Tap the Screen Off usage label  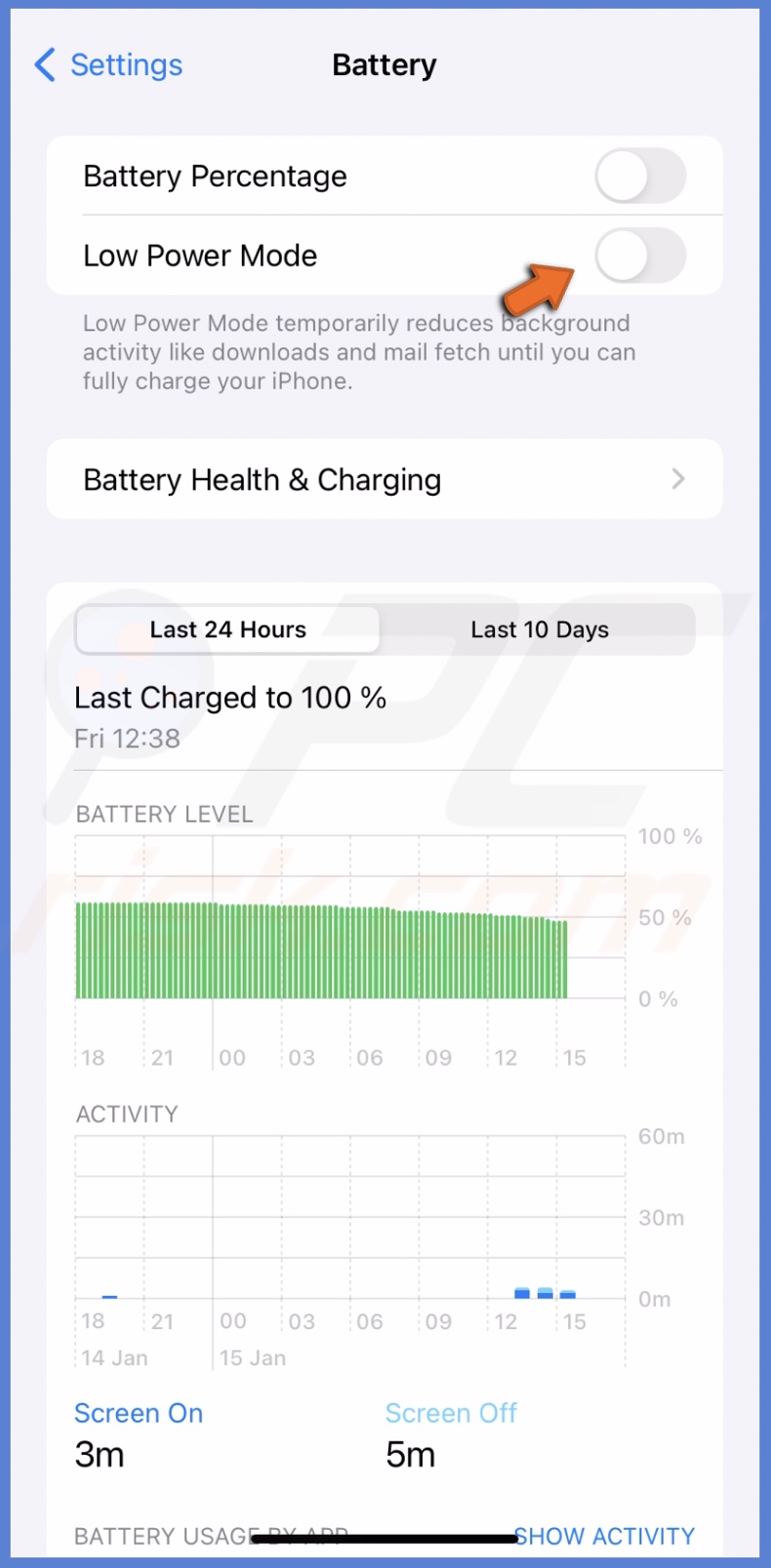pyautogui.click(x=451, y=1412)
